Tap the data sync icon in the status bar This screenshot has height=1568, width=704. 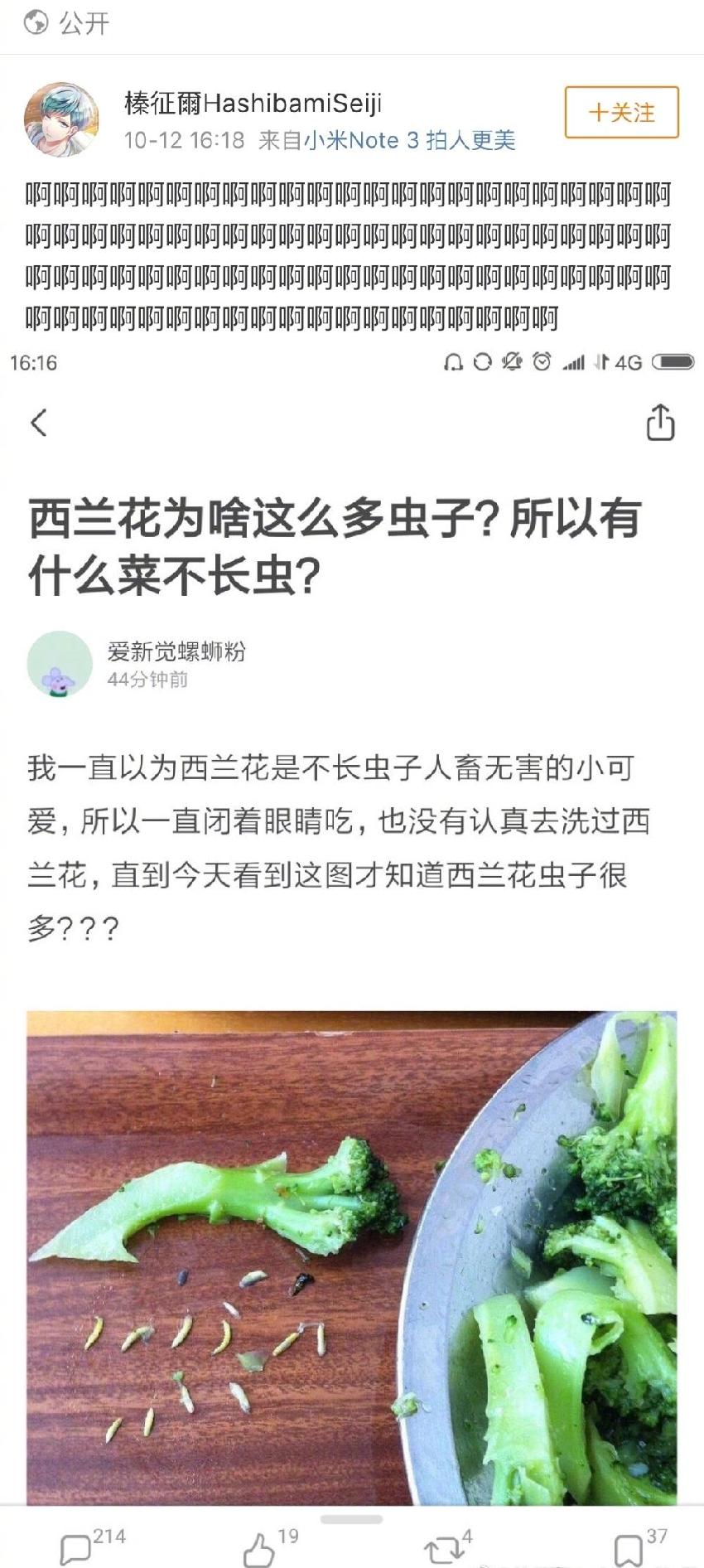(x=481, y=362)
